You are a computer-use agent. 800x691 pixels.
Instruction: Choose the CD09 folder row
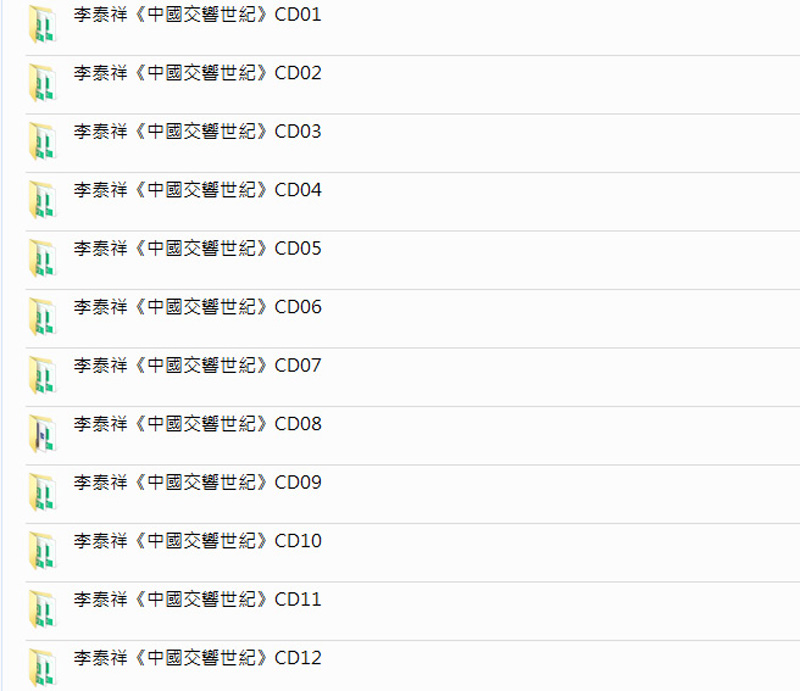pyautogui.click(x=197, y=482)
